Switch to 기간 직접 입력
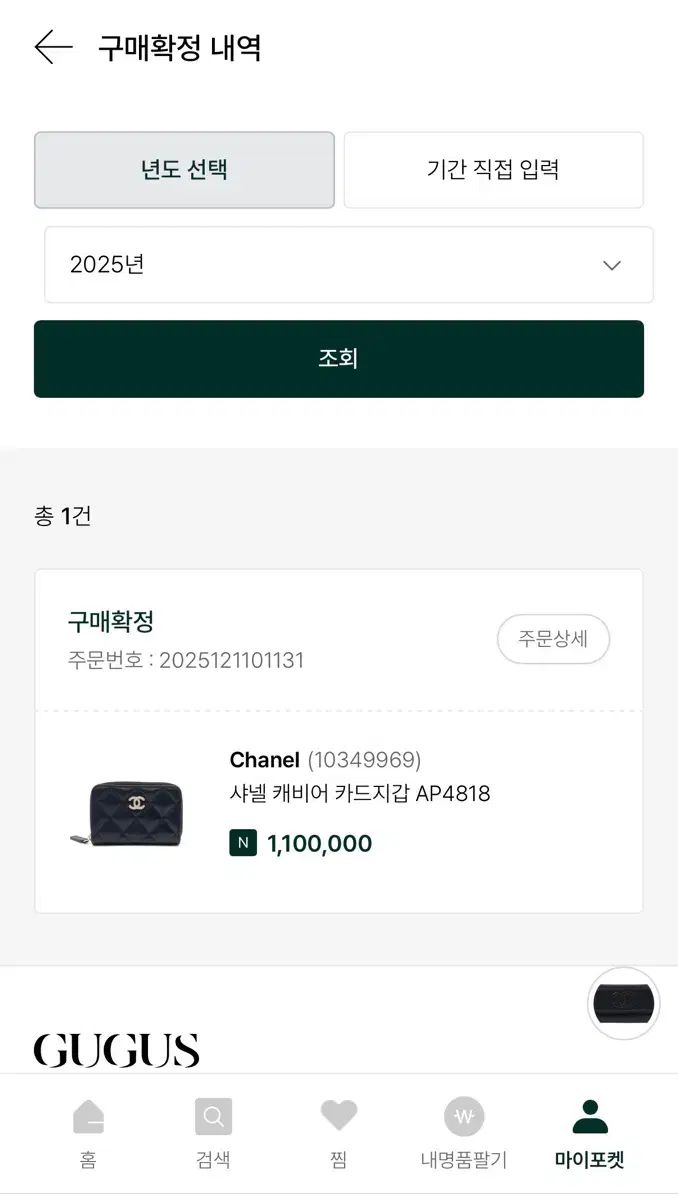The width and height of the screenshot is (678, 1200). (x=493, y=170)
